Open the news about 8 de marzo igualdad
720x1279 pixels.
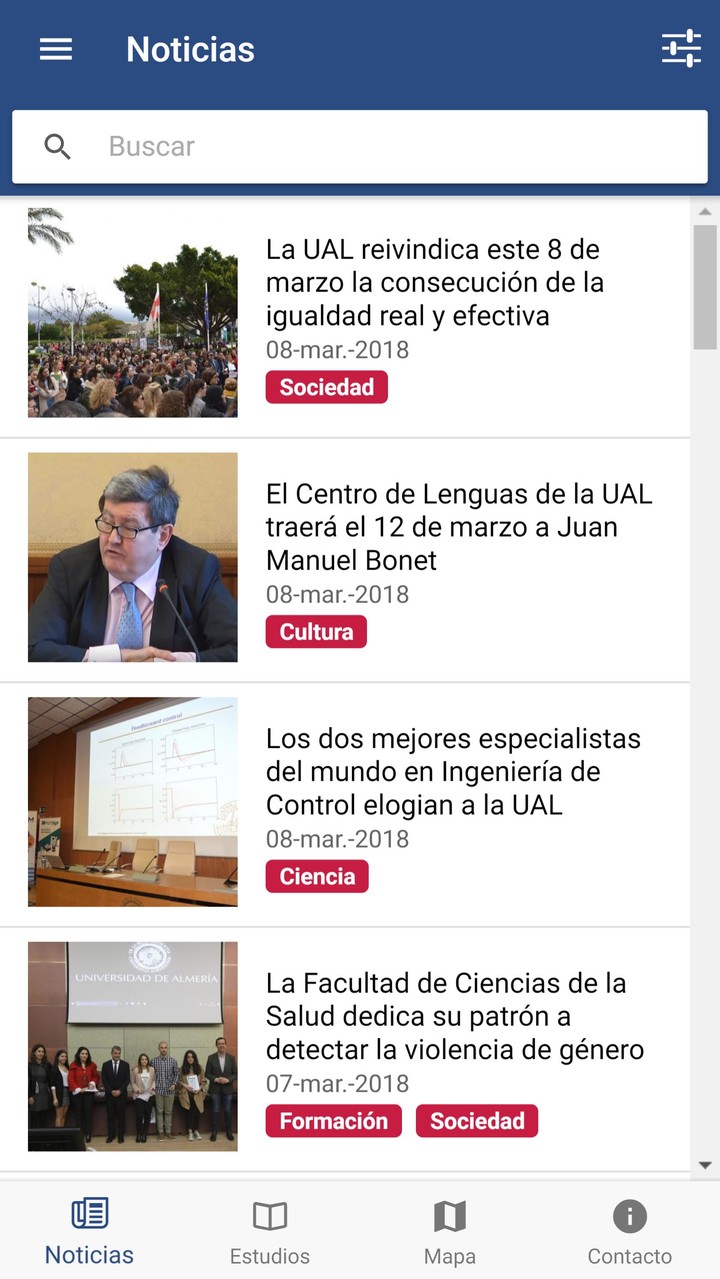pos(435,283)
